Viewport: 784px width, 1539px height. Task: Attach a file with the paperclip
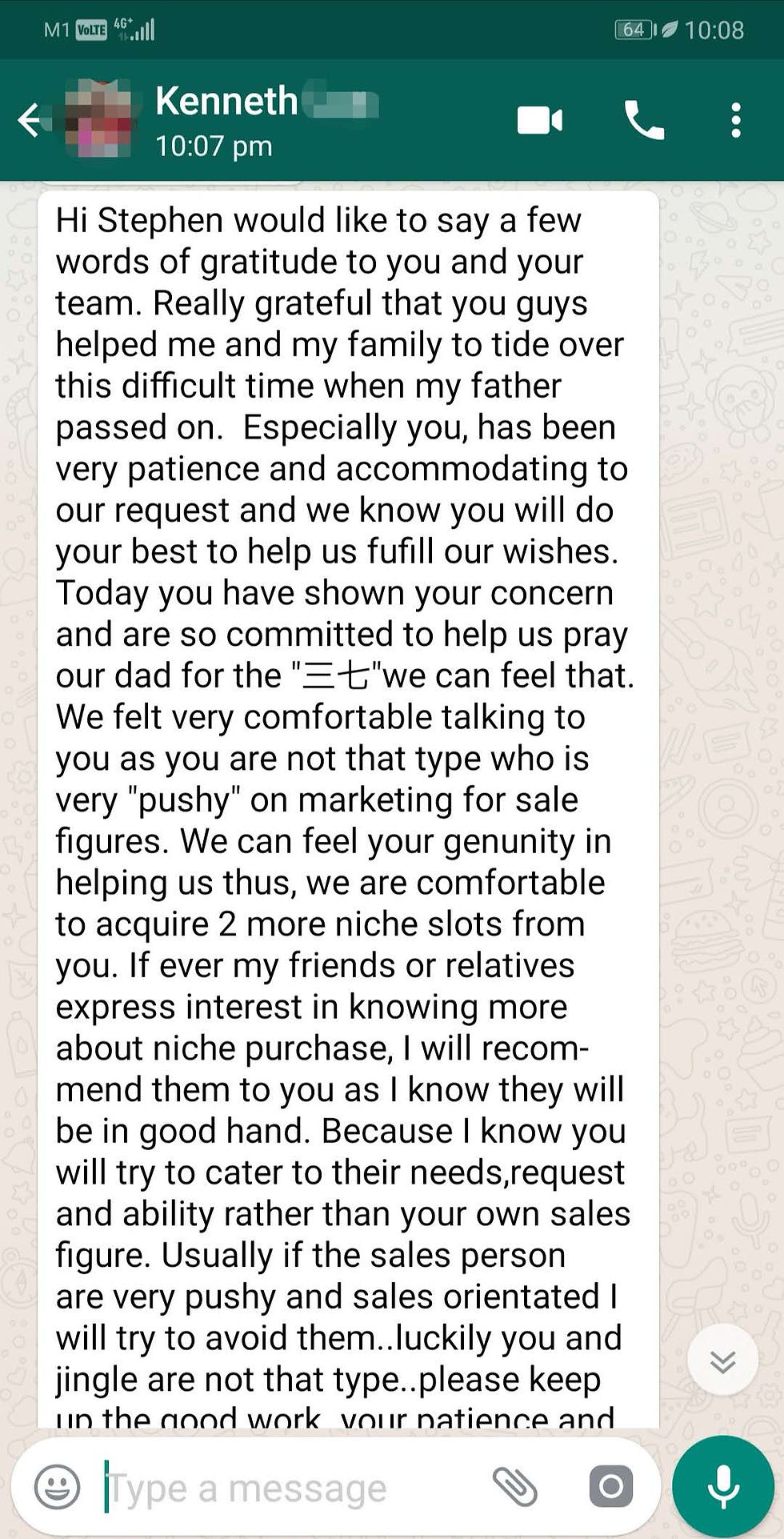pyautogui.click(x=514, y=1487)
